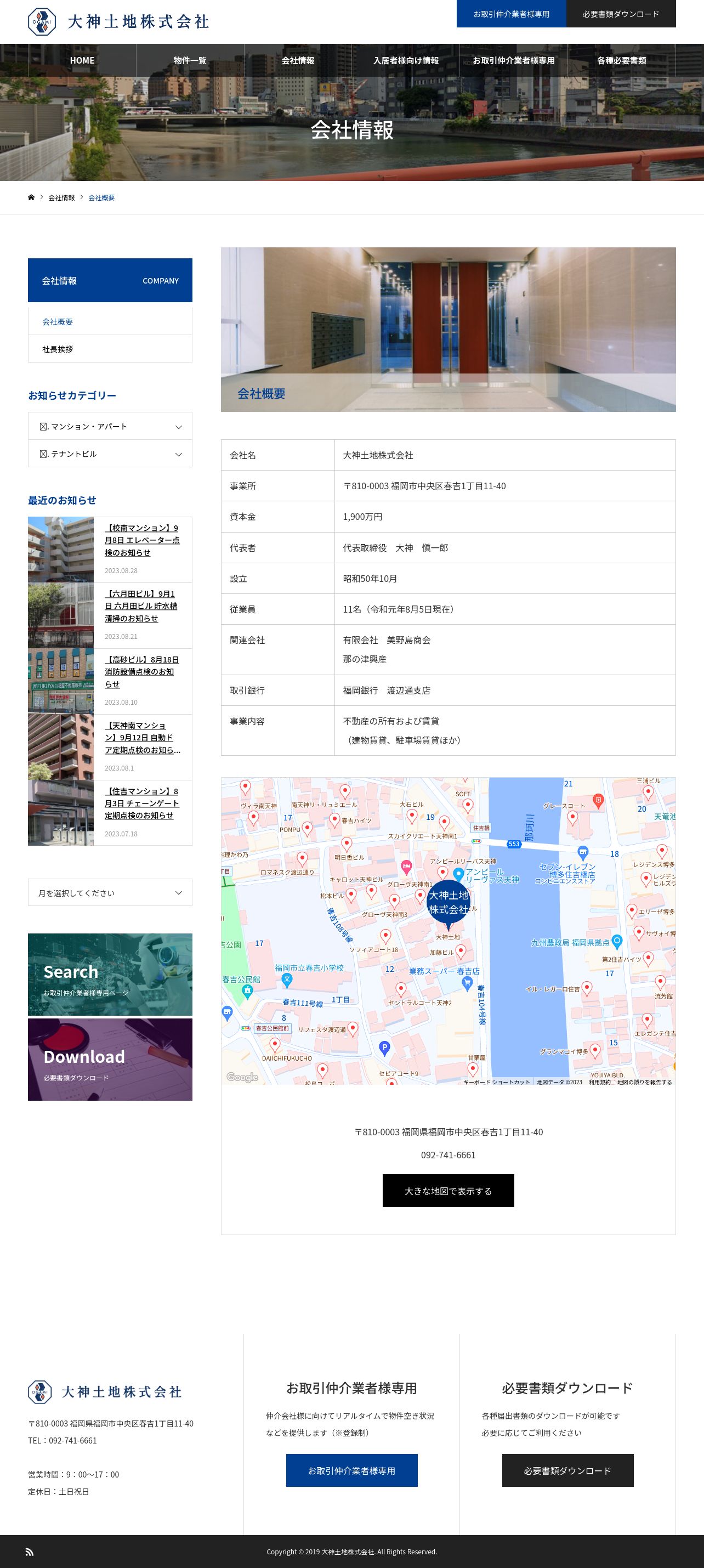Screen dimensions: 704x1568
Task: Tap the footer 必要書類ダウンロード button
Action: coord(567,1470)
